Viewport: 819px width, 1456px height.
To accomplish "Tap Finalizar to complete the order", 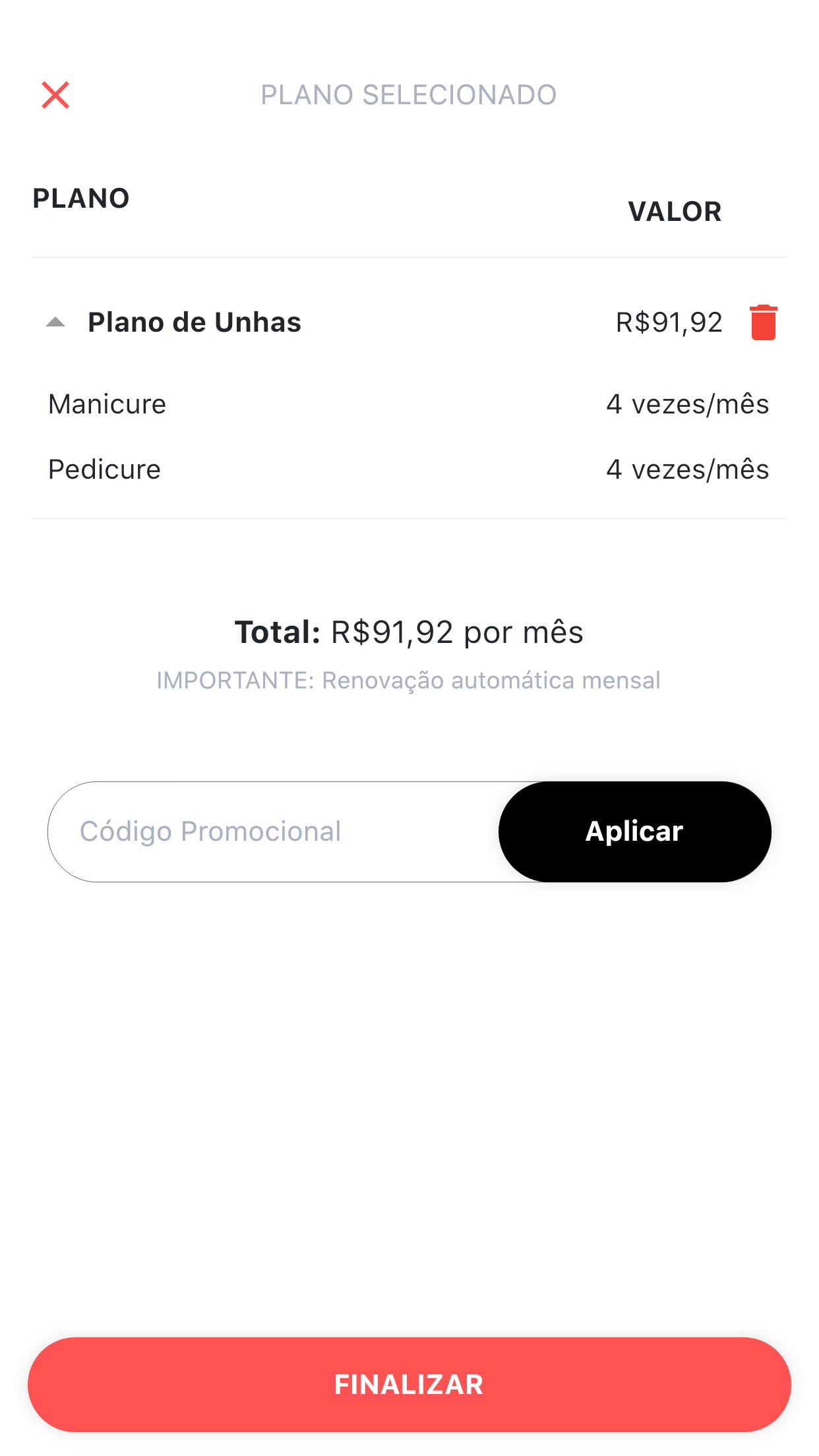I will (409, 1384).
